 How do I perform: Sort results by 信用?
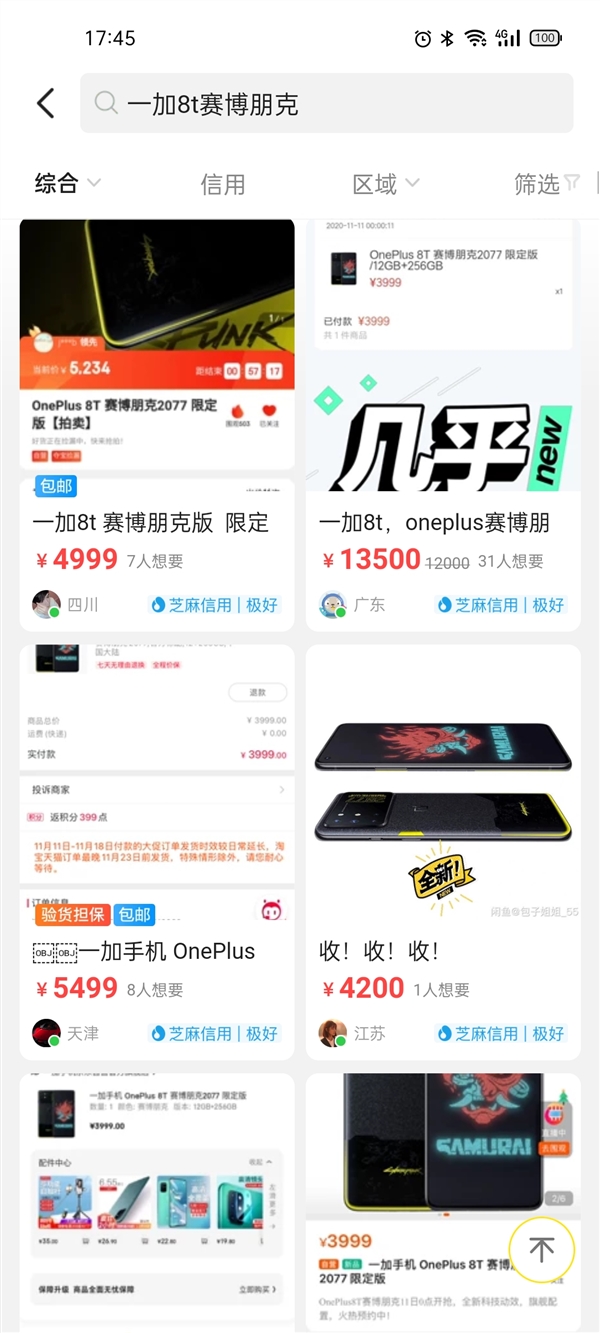coord(222,184)
